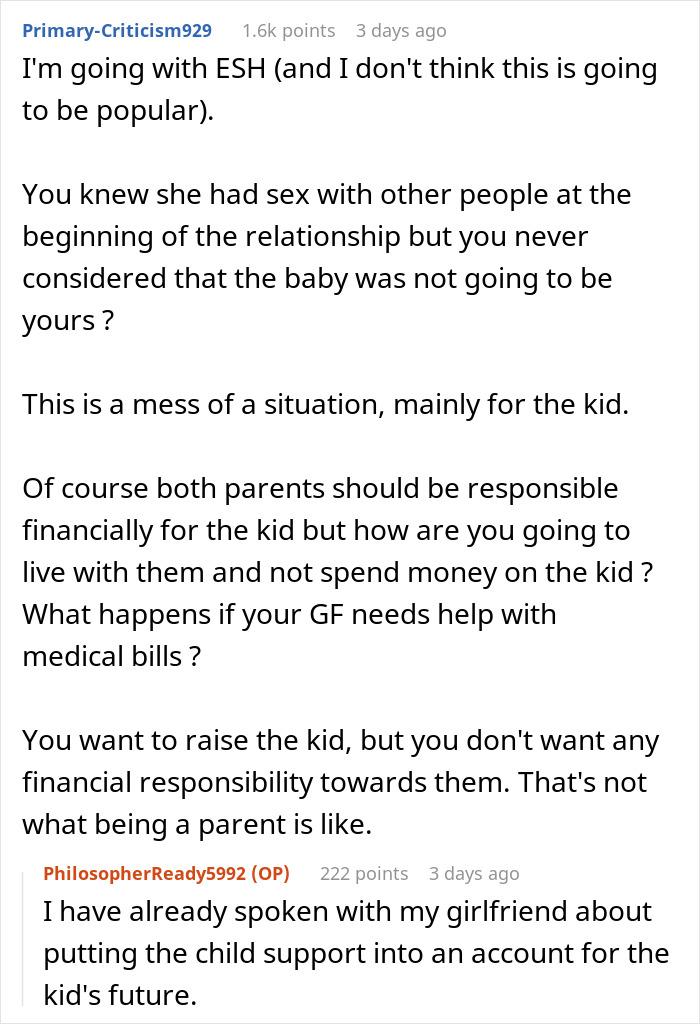This screenshot has width=700, height=1024.
Task: Open Primary-Criticism929's profile
Action: (117, 31)
